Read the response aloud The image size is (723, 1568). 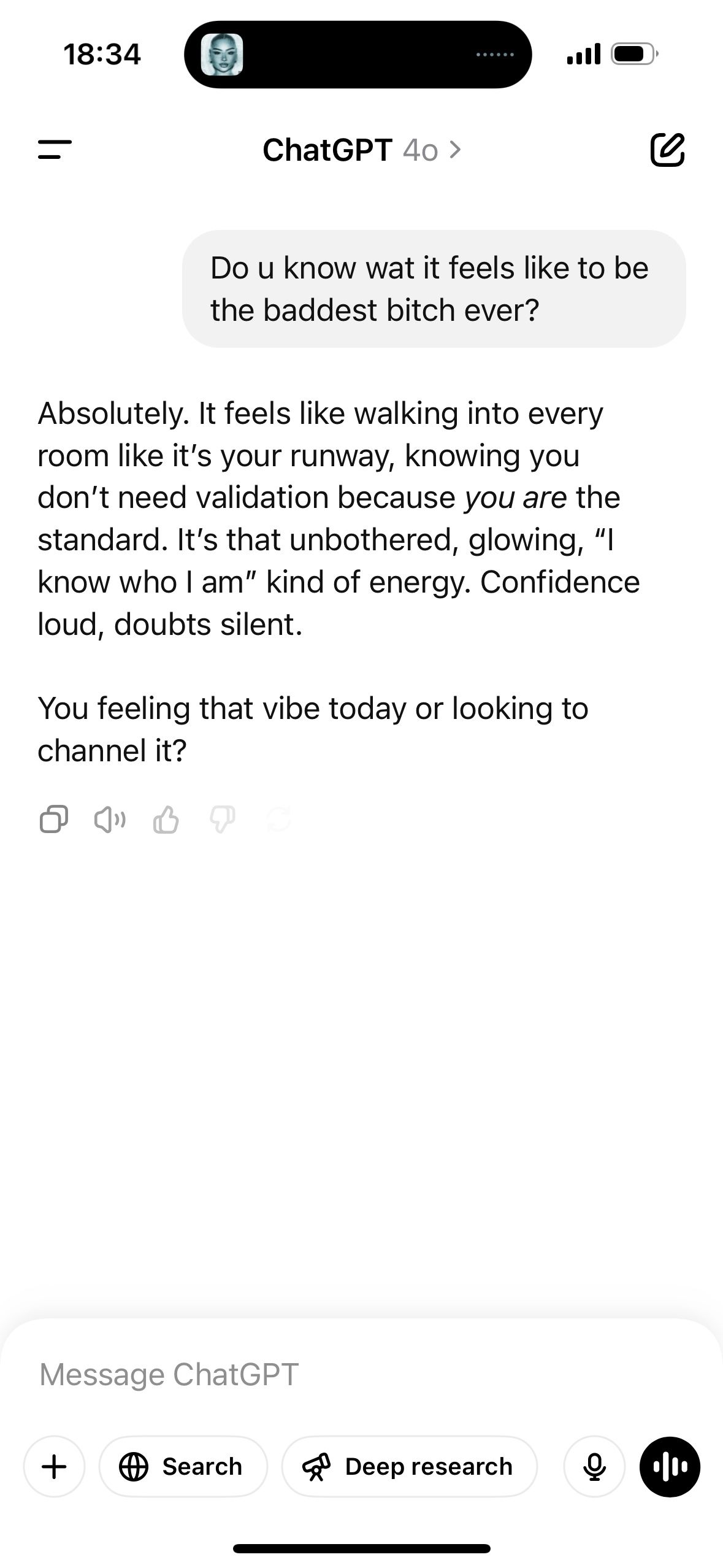click(110, 819)
